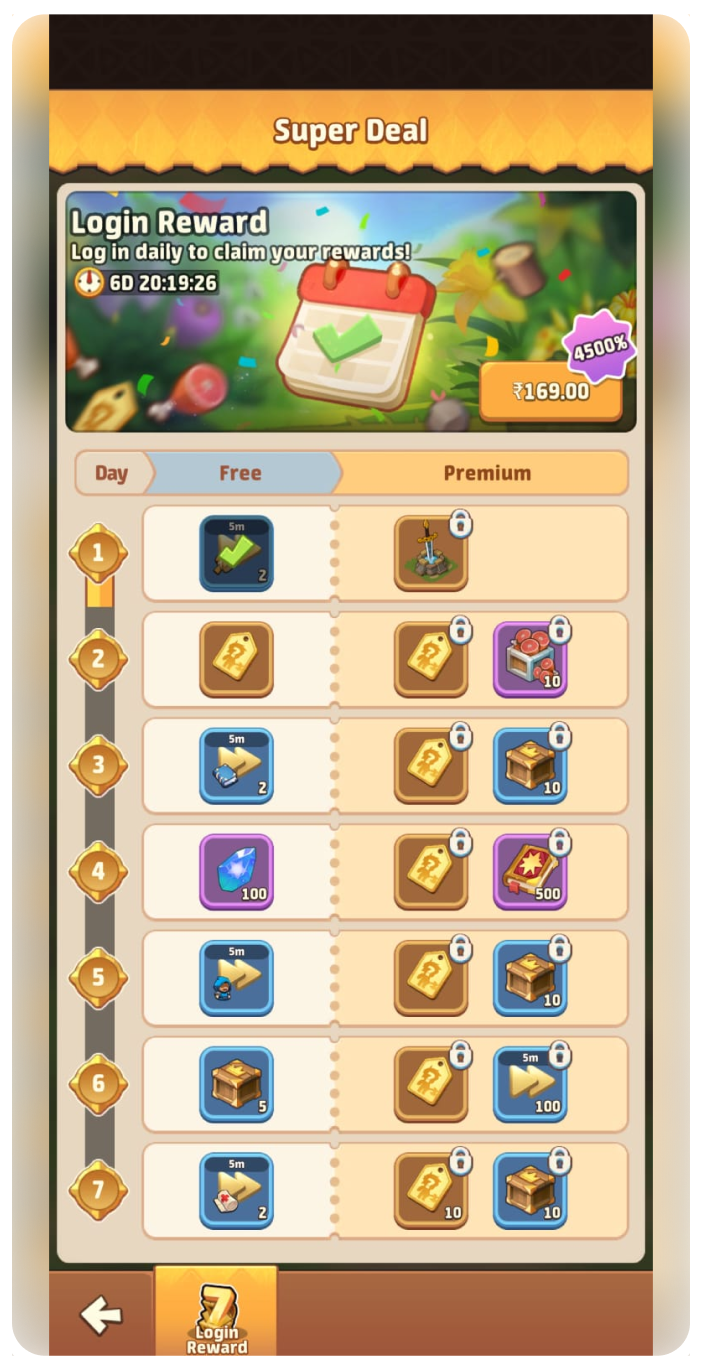View Day 2 free ticket reward

pos(236,659)
